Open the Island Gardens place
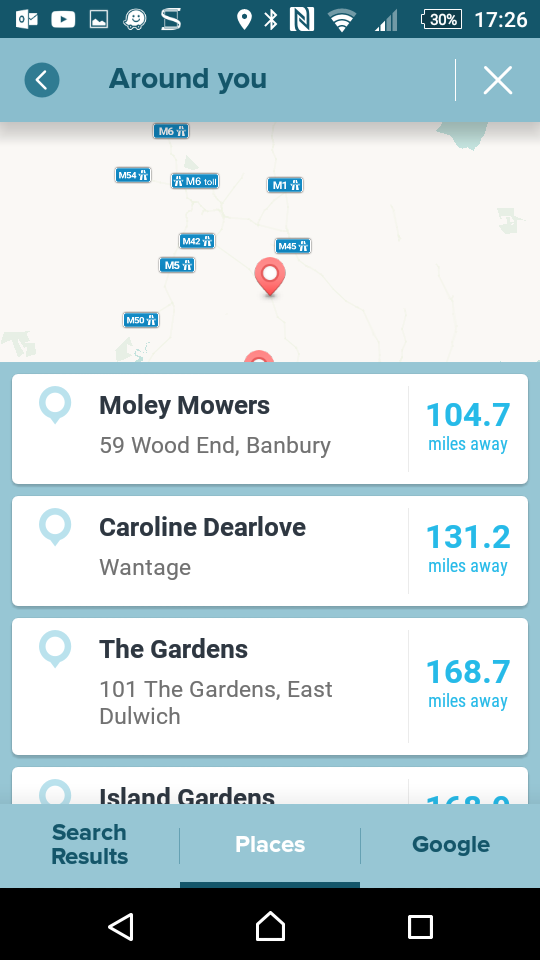This screenshot has height=960, width=540. coord(270,786)
